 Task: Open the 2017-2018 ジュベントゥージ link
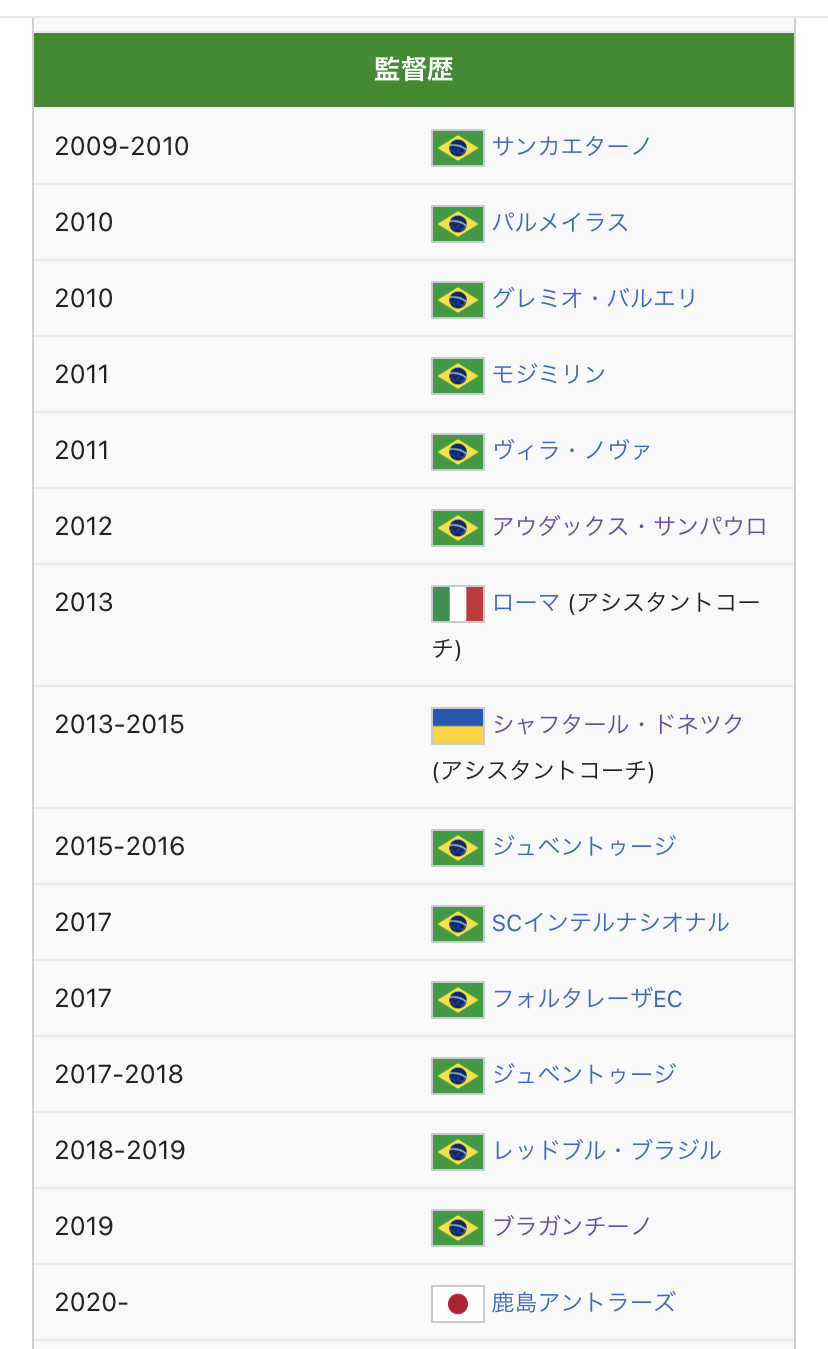pyautogui.click(x=584, y=1074)
